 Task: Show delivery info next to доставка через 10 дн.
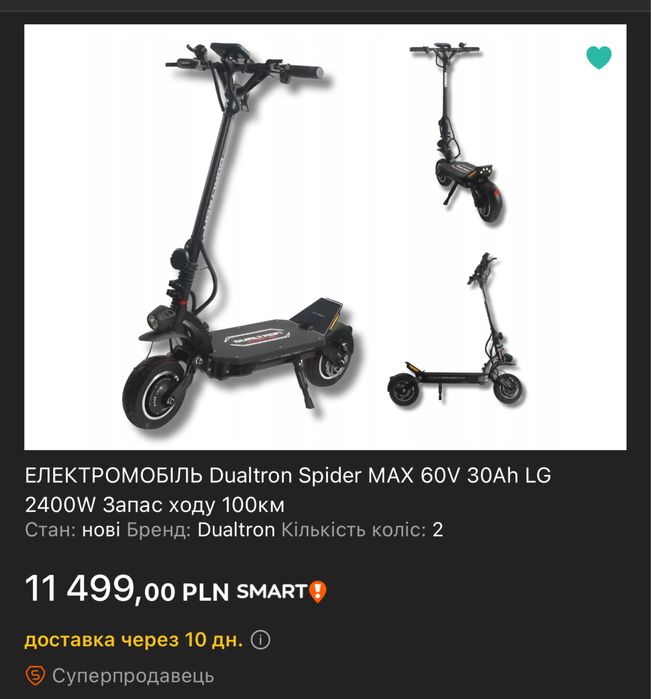click(261, 639)
